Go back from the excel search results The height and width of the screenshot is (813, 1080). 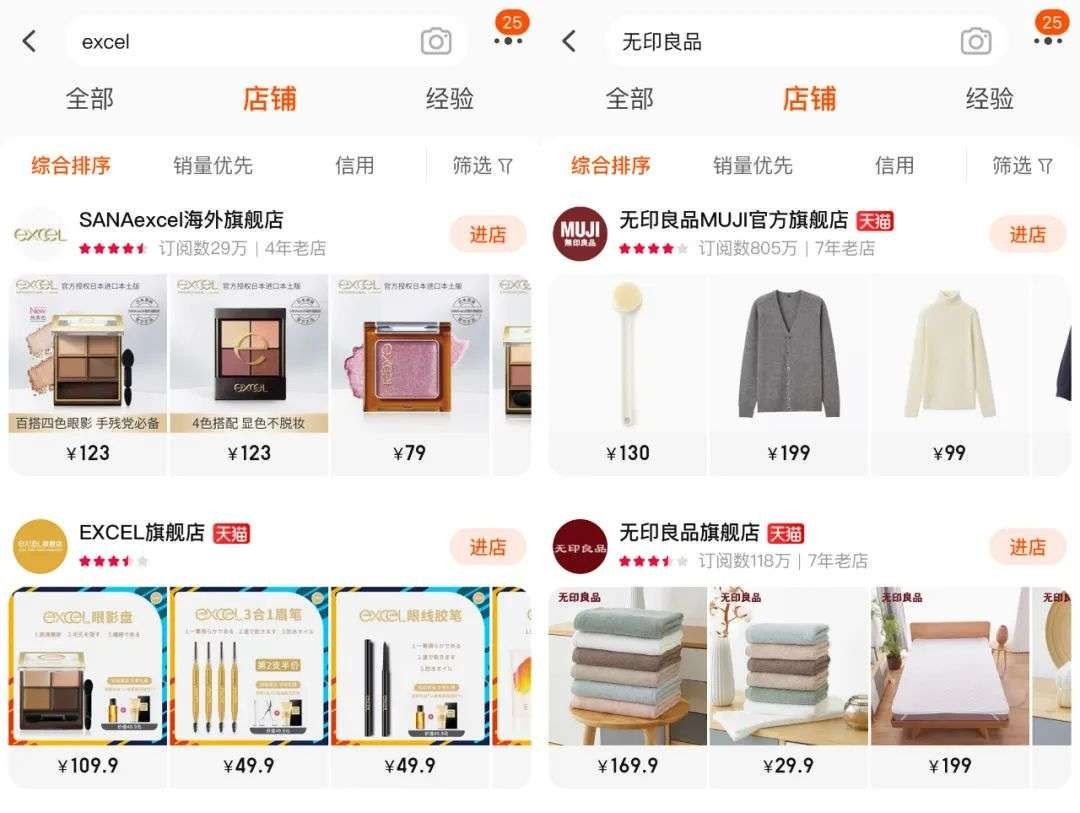(x=29, y=41)
